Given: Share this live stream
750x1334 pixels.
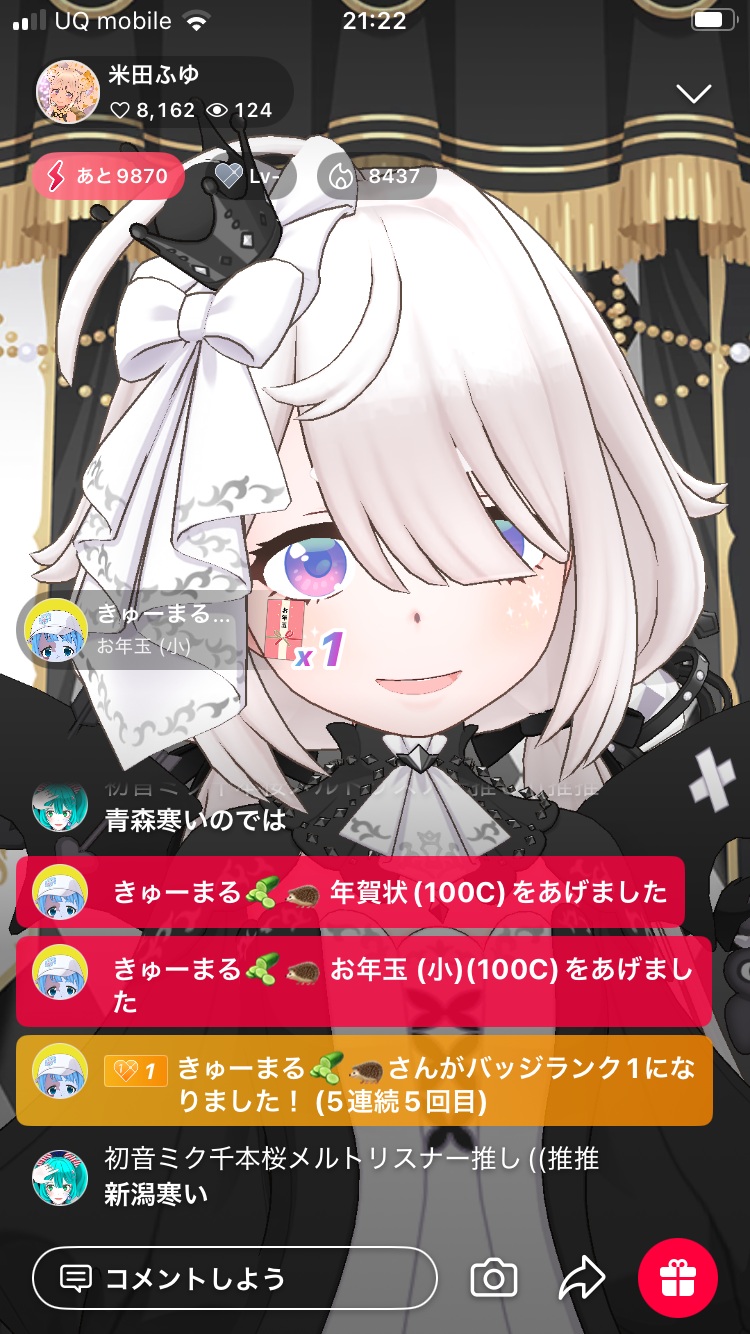Looking at the screenshot, I should (582, 1277).
